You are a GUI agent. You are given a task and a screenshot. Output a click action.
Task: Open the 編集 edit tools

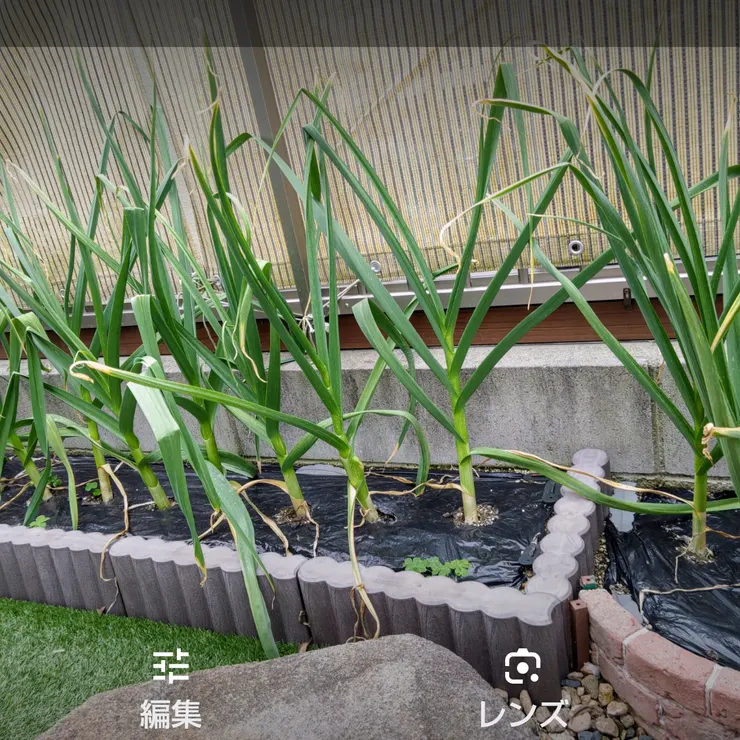point(170,687)
